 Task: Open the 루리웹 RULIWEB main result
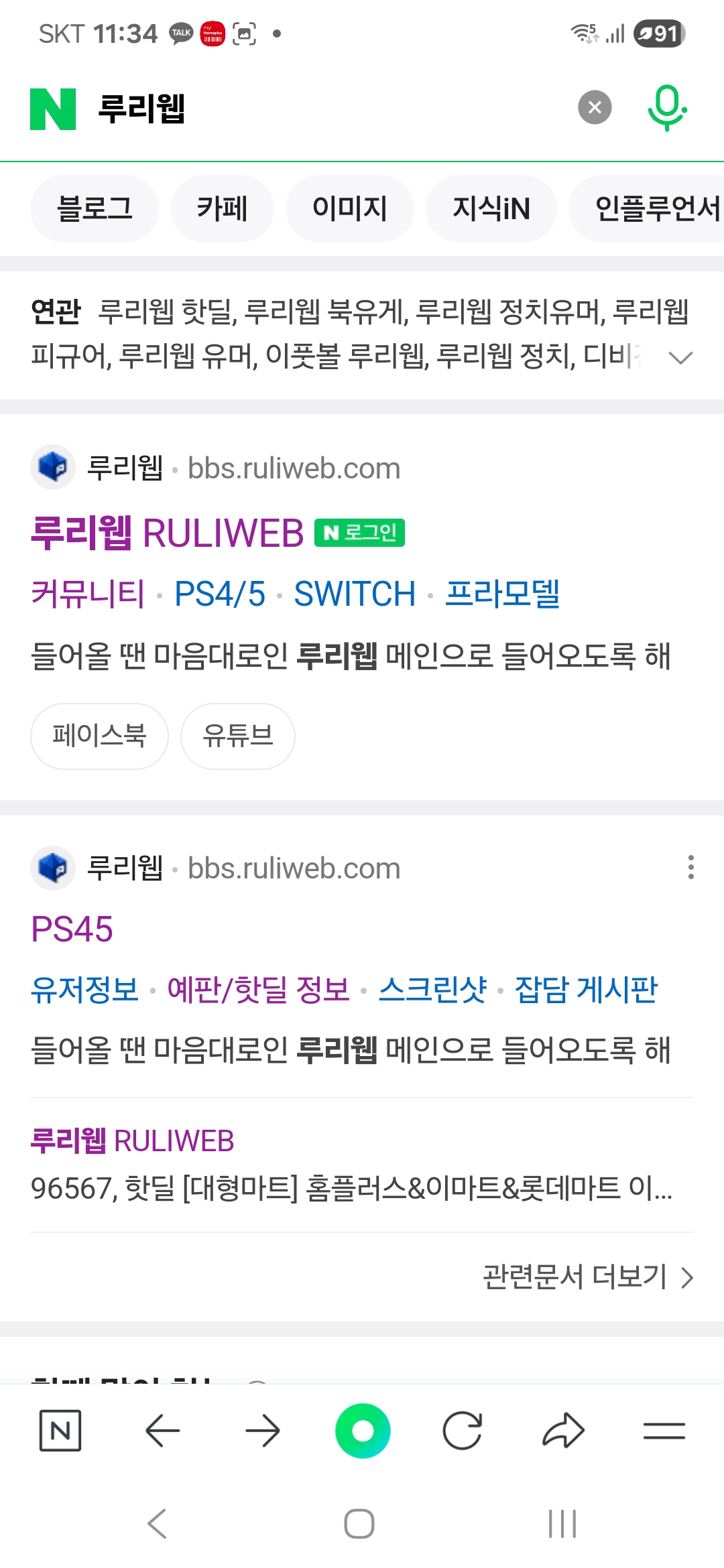pyautogui.click(x=168, y=533)
